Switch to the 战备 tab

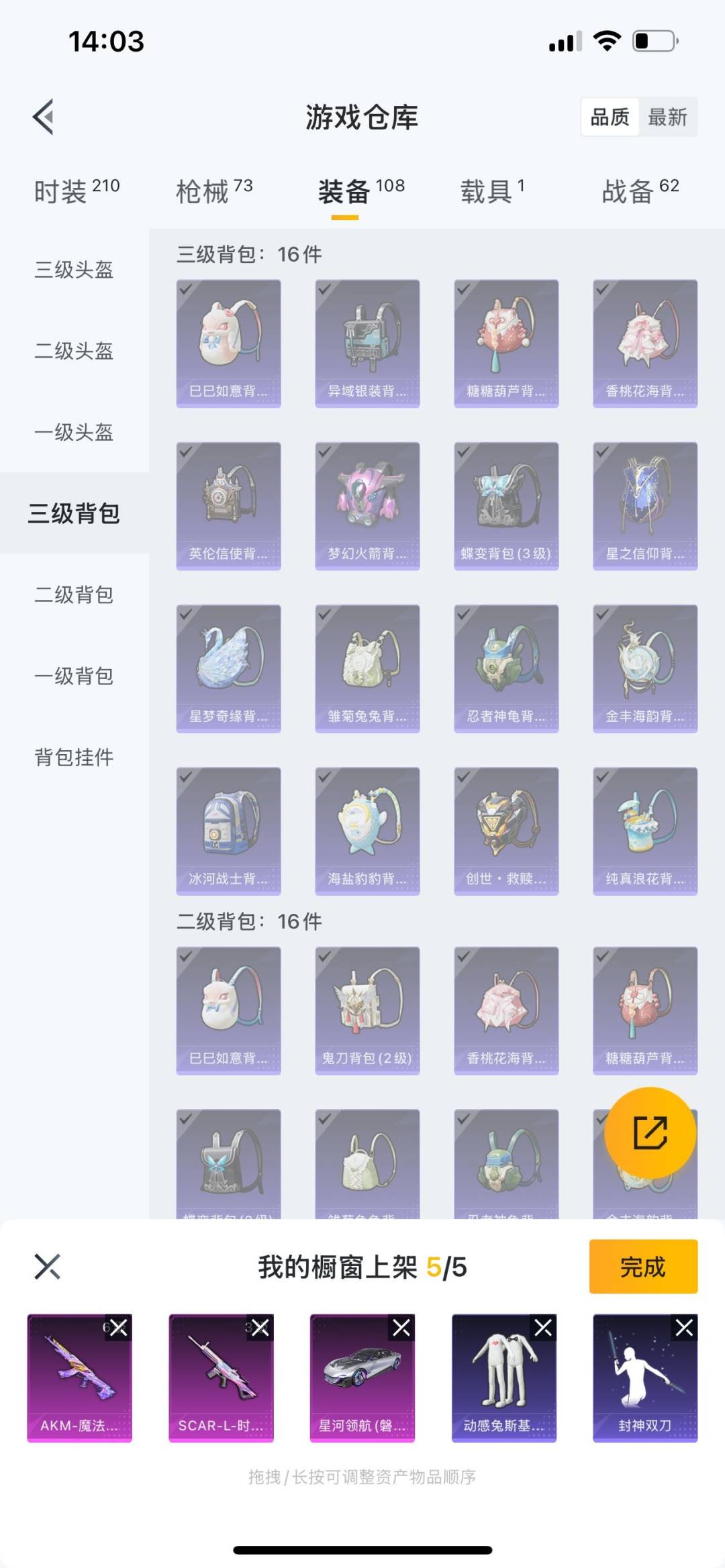tap(640, 191)
